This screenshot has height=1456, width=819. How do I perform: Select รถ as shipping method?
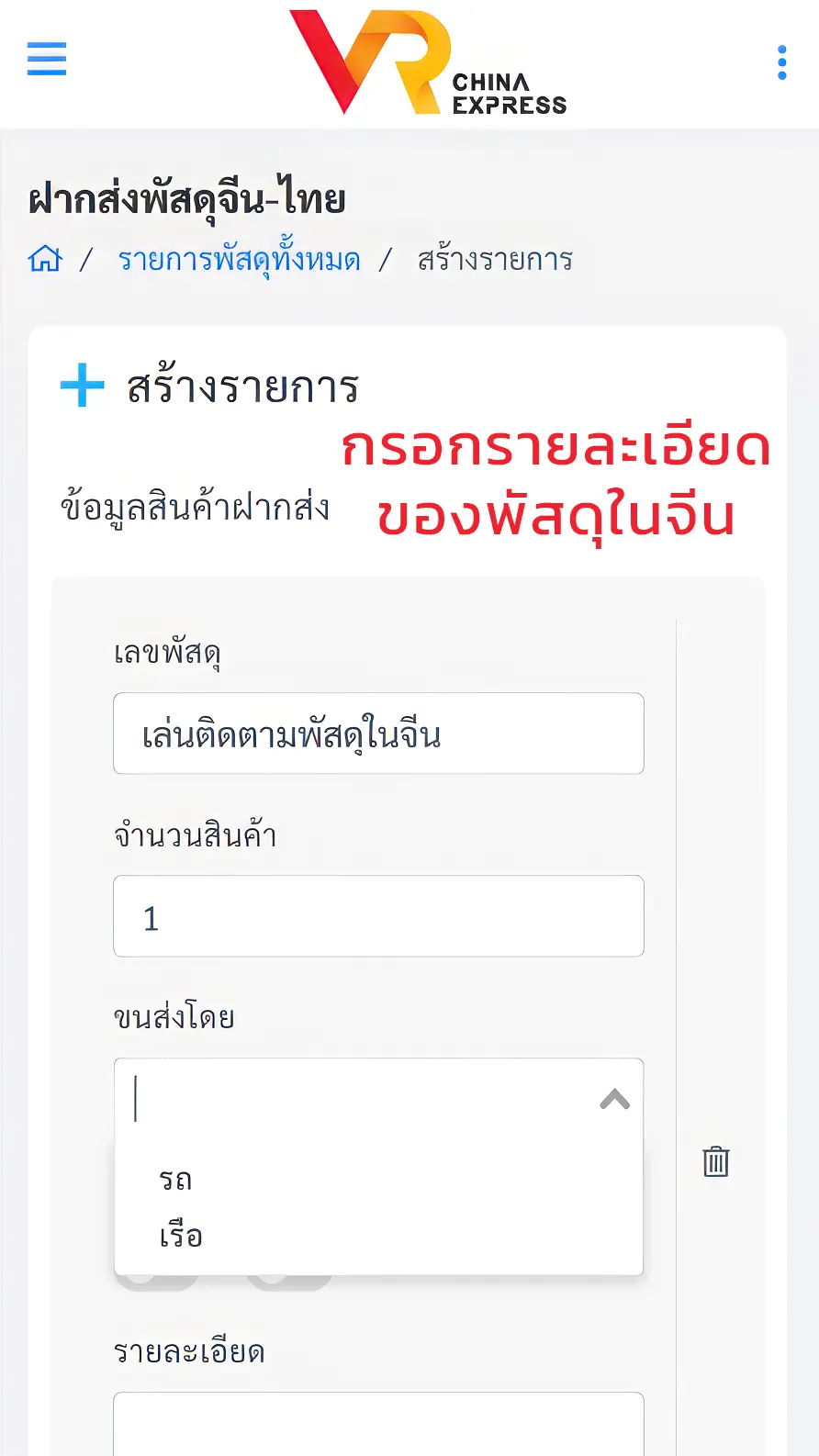175,1179
